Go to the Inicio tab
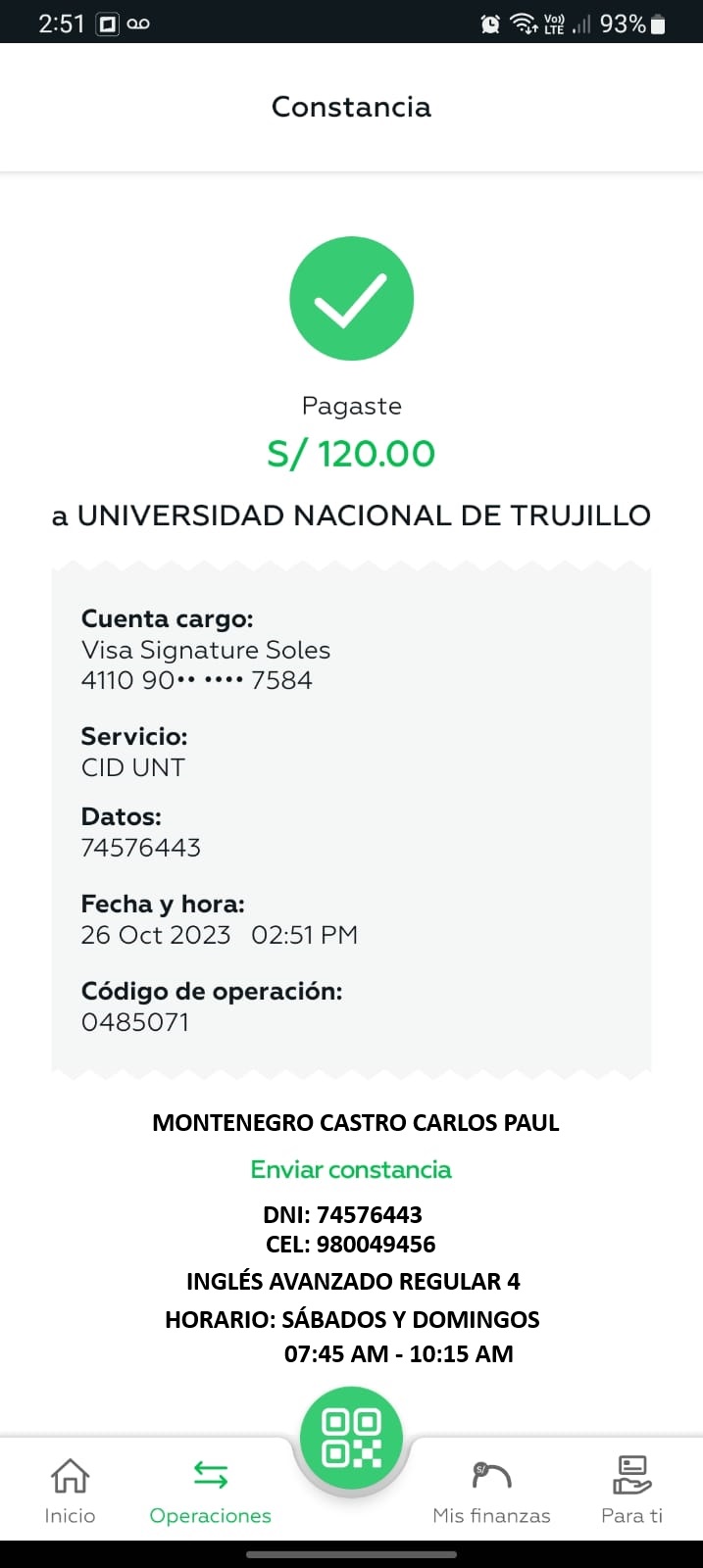 tap(70, 1490)
